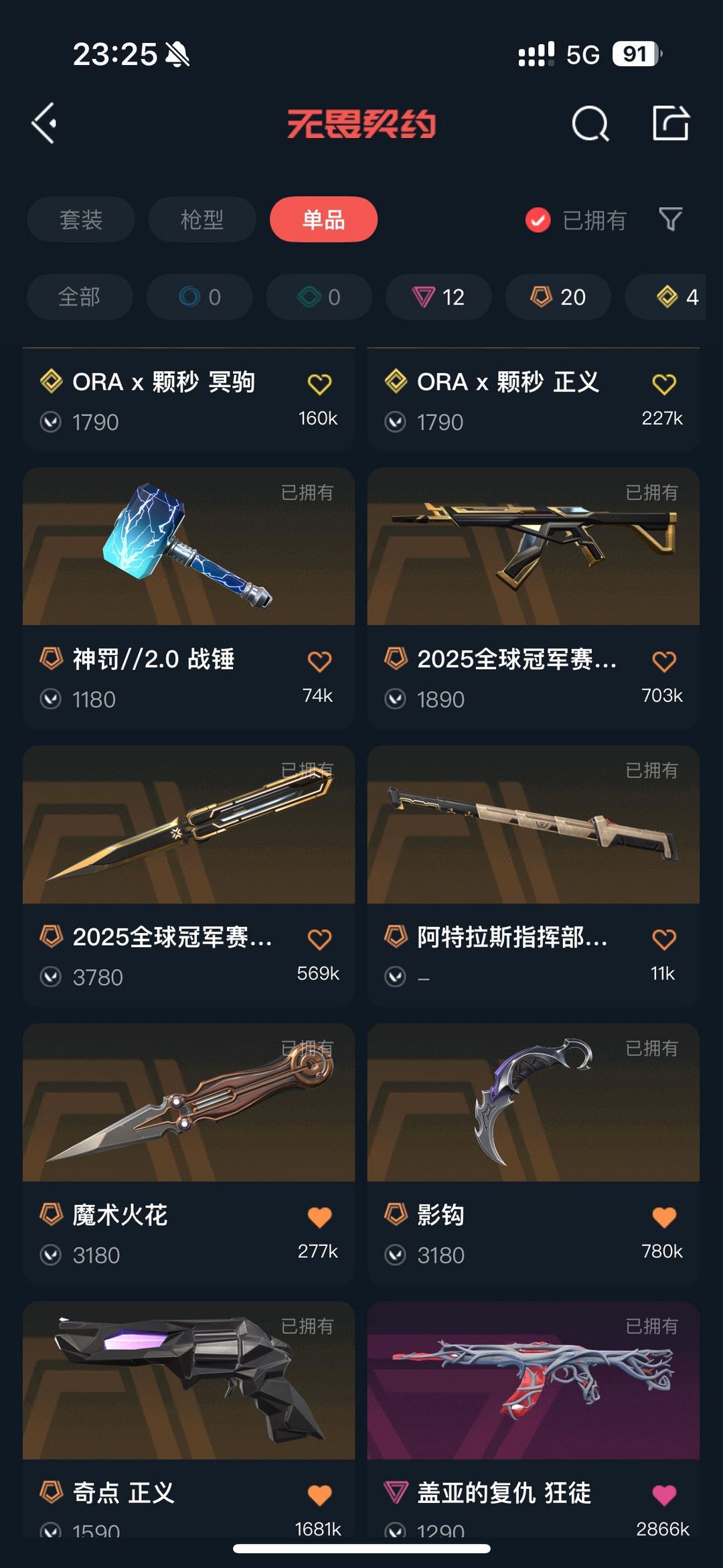723x1568 pixels.
Task: Filter by the pink tier chip showing 12
Action: pos(438,297)
